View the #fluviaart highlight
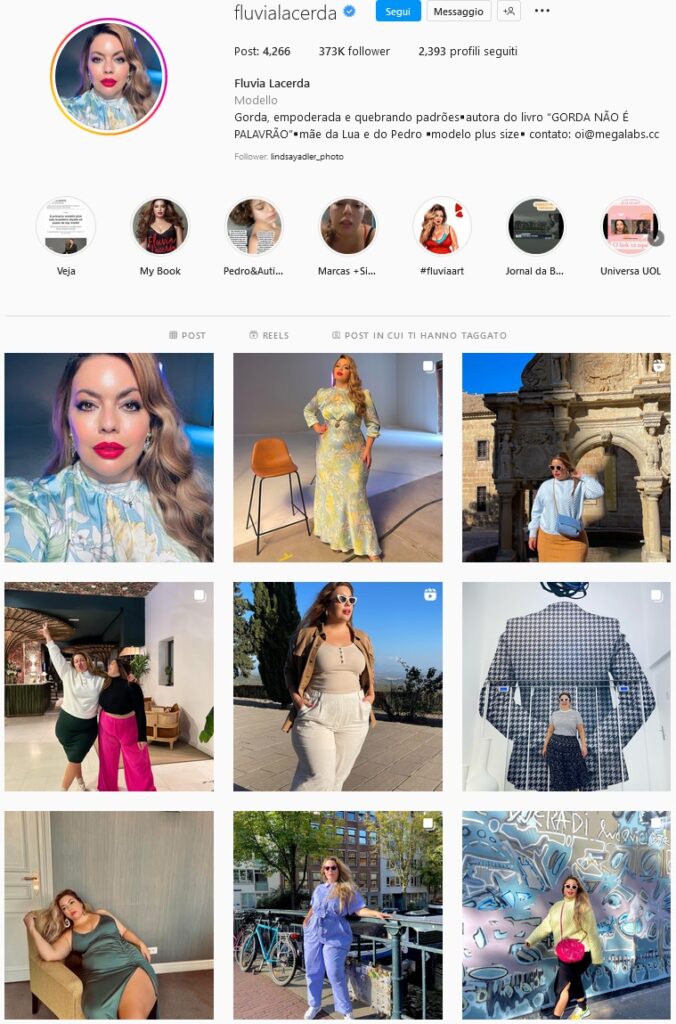 442,227
